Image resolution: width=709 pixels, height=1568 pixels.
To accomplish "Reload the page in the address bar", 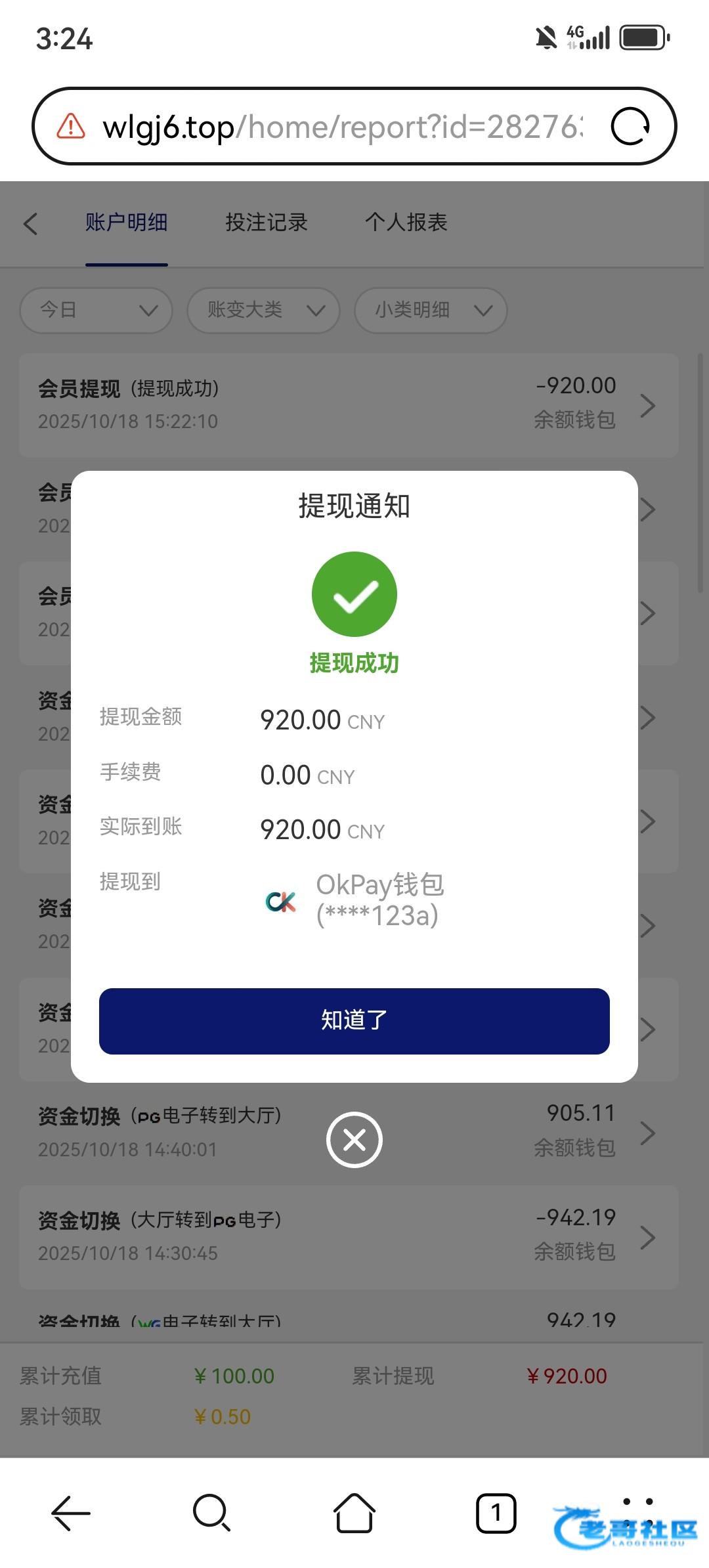I will coord(630,126).
